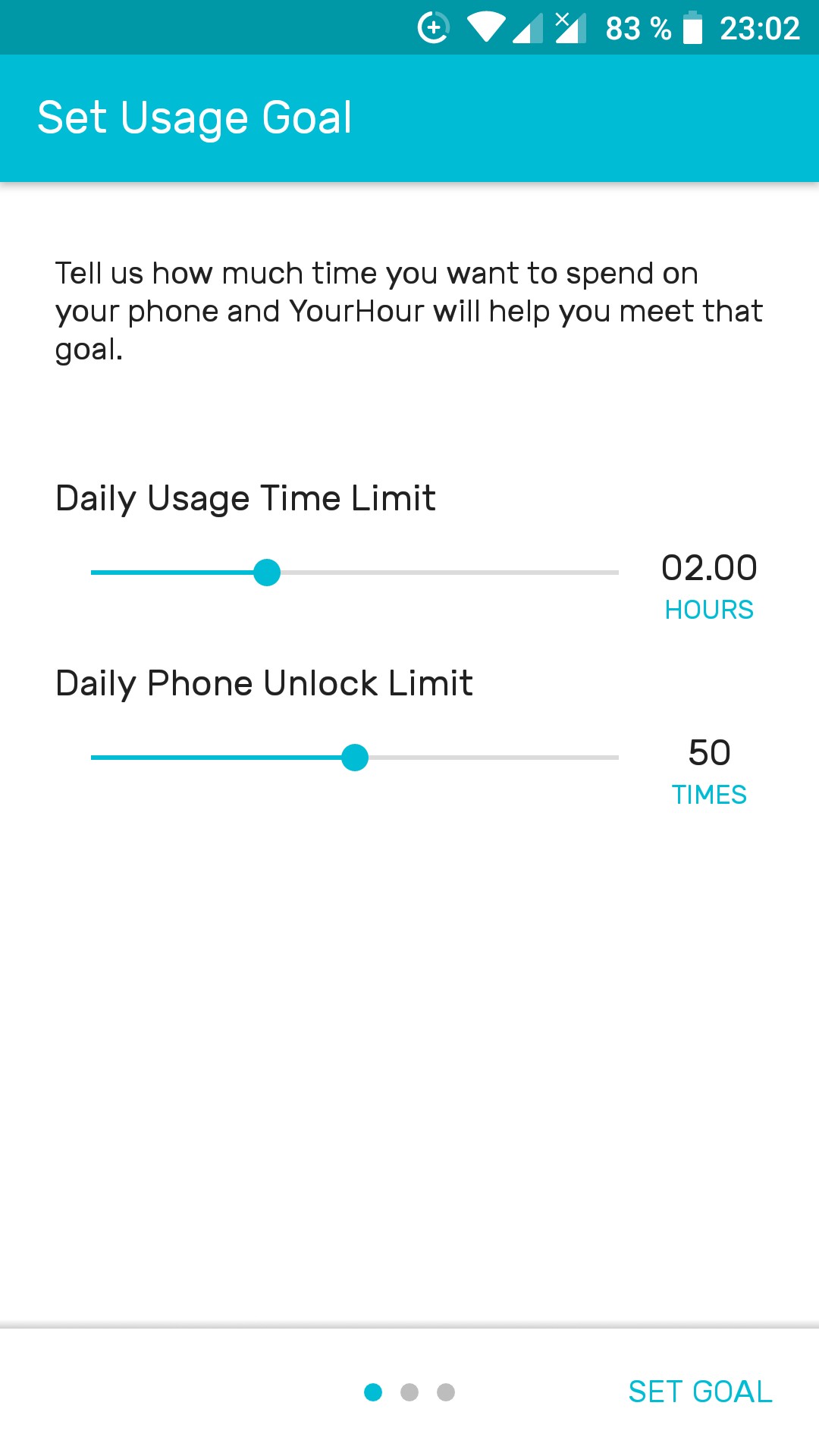Tap the Daily Phone Unlock Limit slider
This screenshot has height=1456, width=819.
[x=355, y=758]
